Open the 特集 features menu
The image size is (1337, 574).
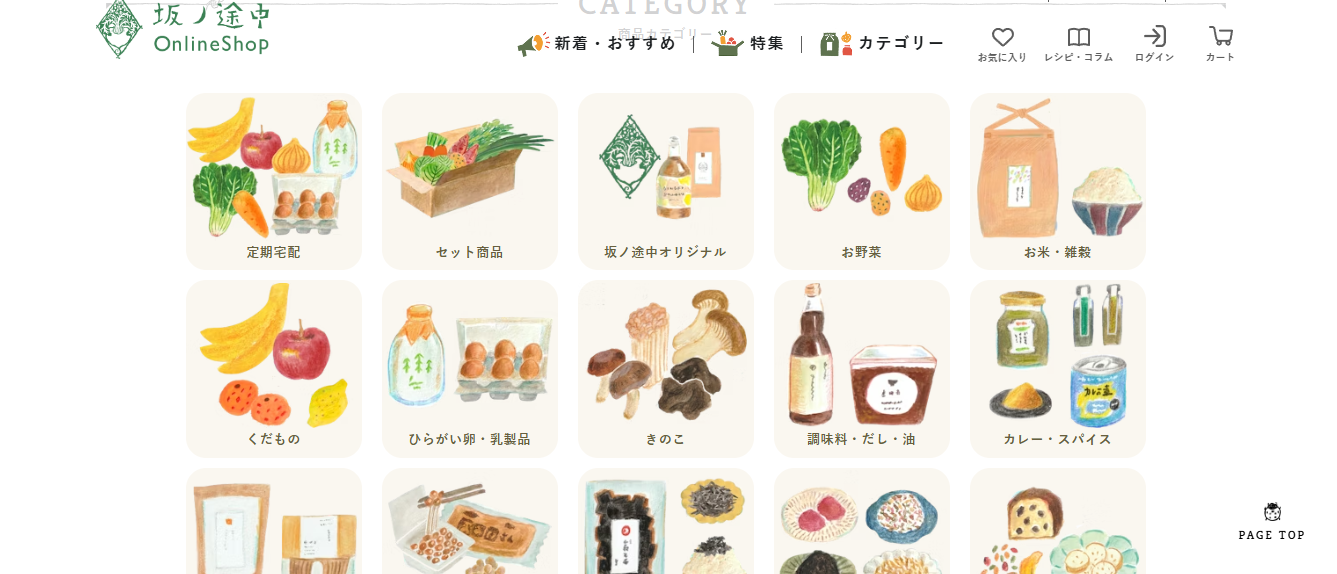(748, 43)
